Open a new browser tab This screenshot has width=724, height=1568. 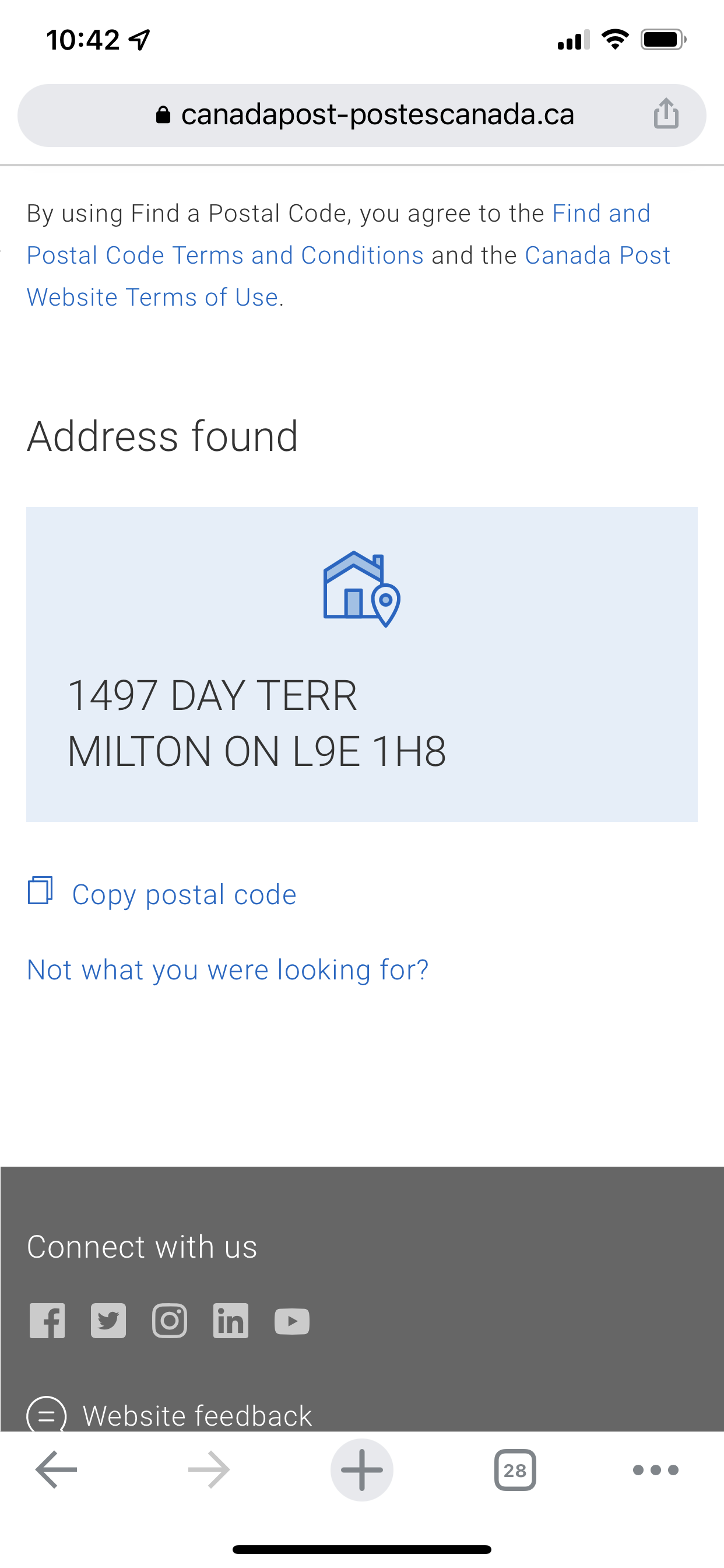click(x=361, y=1469)
